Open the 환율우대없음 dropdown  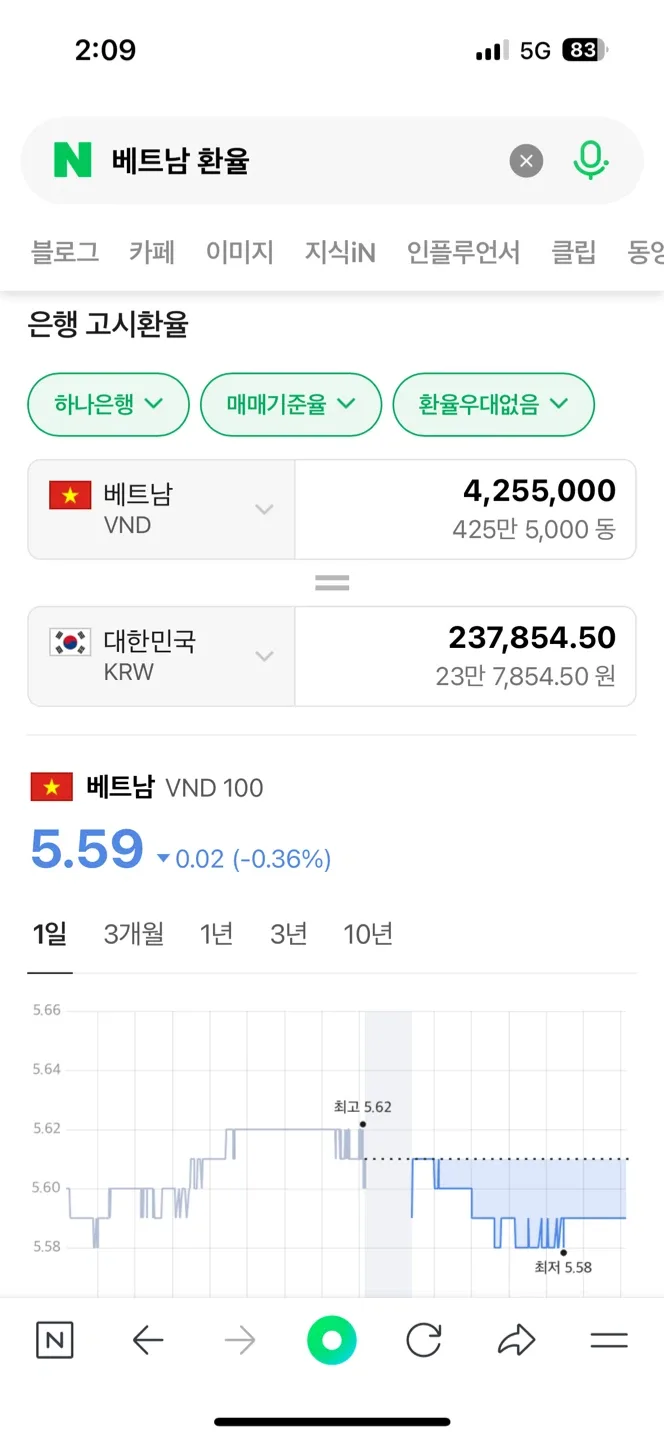click(493, 404)
